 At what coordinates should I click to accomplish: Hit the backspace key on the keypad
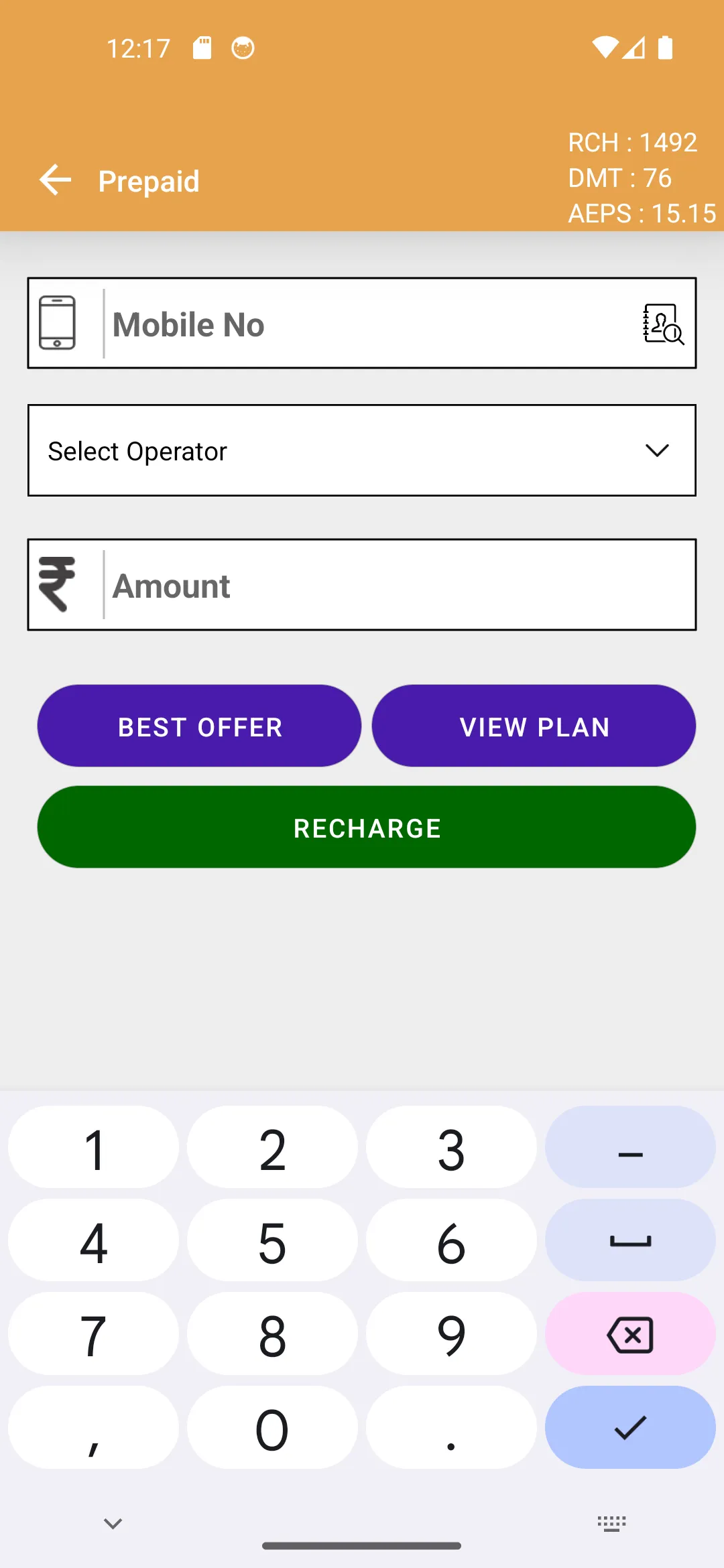(x=630, y=1334)
